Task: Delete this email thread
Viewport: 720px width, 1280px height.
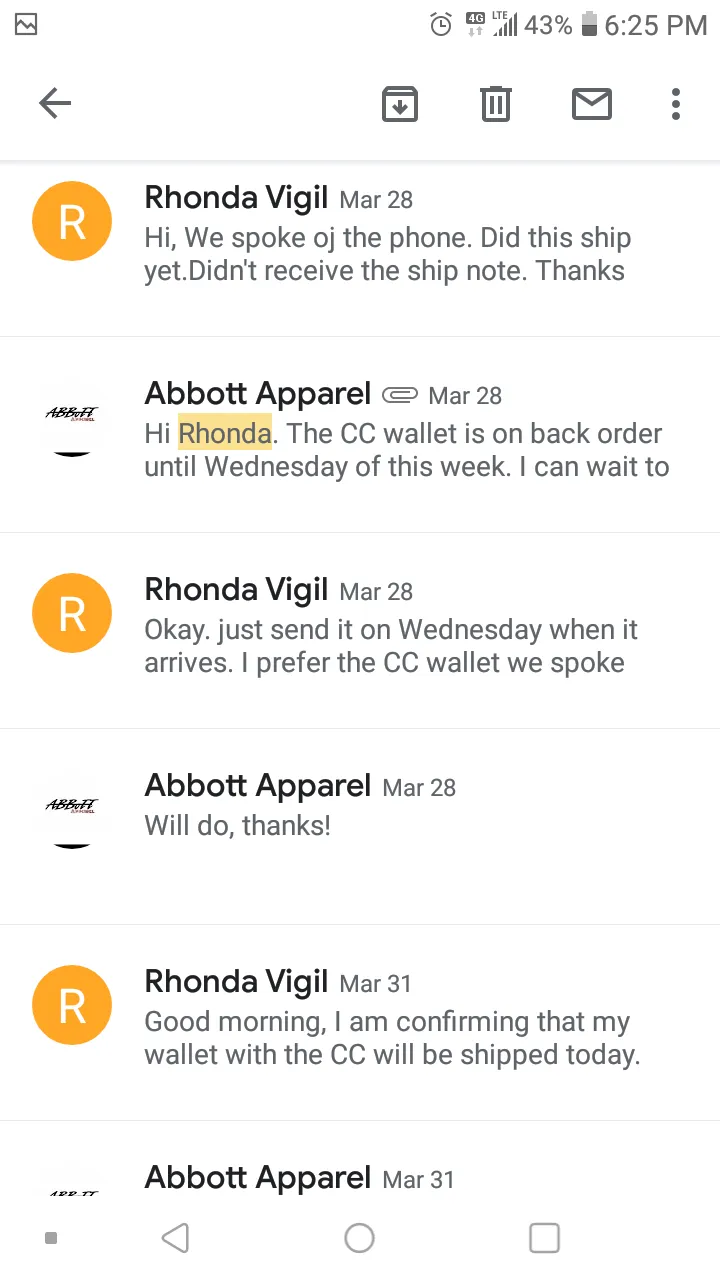Action: tap(496, 104)
